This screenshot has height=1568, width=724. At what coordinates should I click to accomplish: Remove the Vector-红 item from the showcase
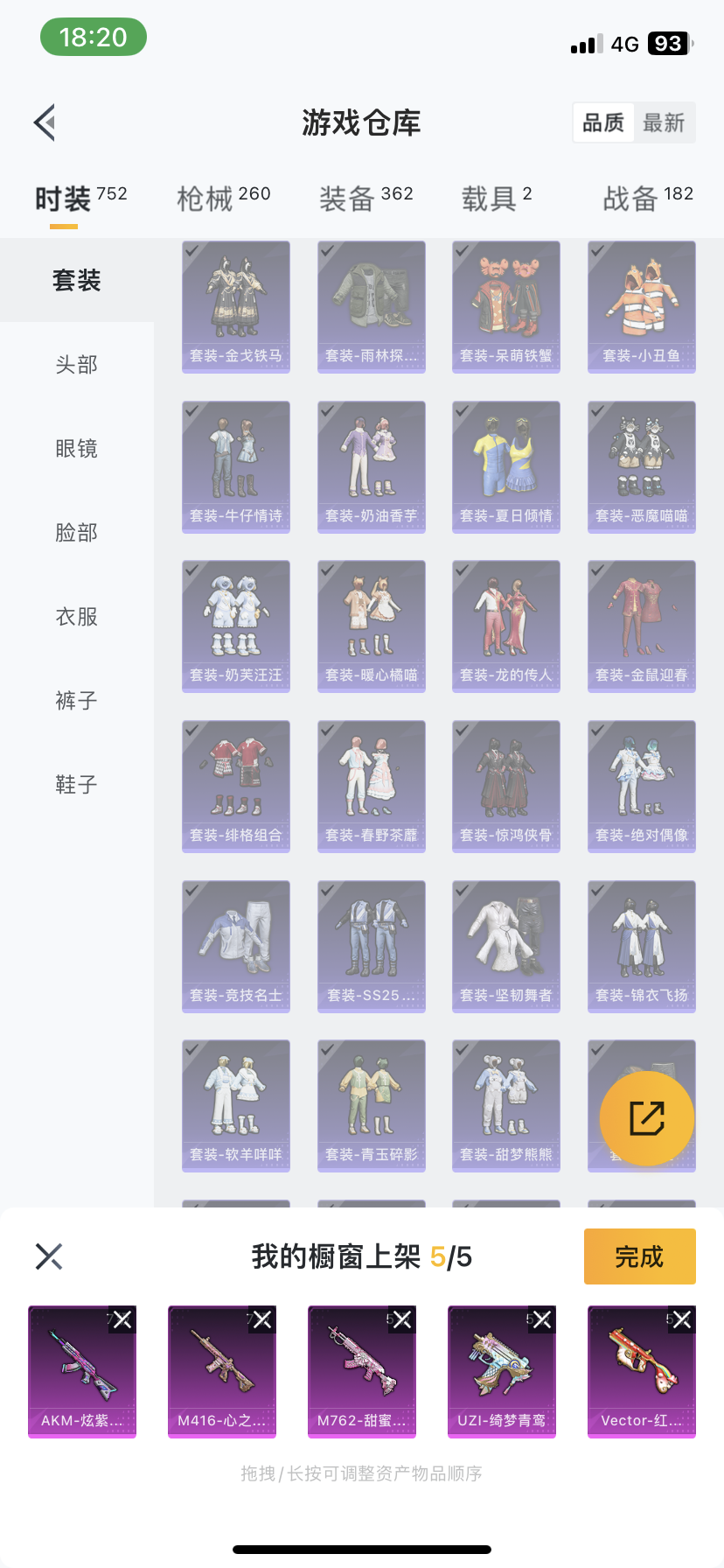coord(682,1319)
